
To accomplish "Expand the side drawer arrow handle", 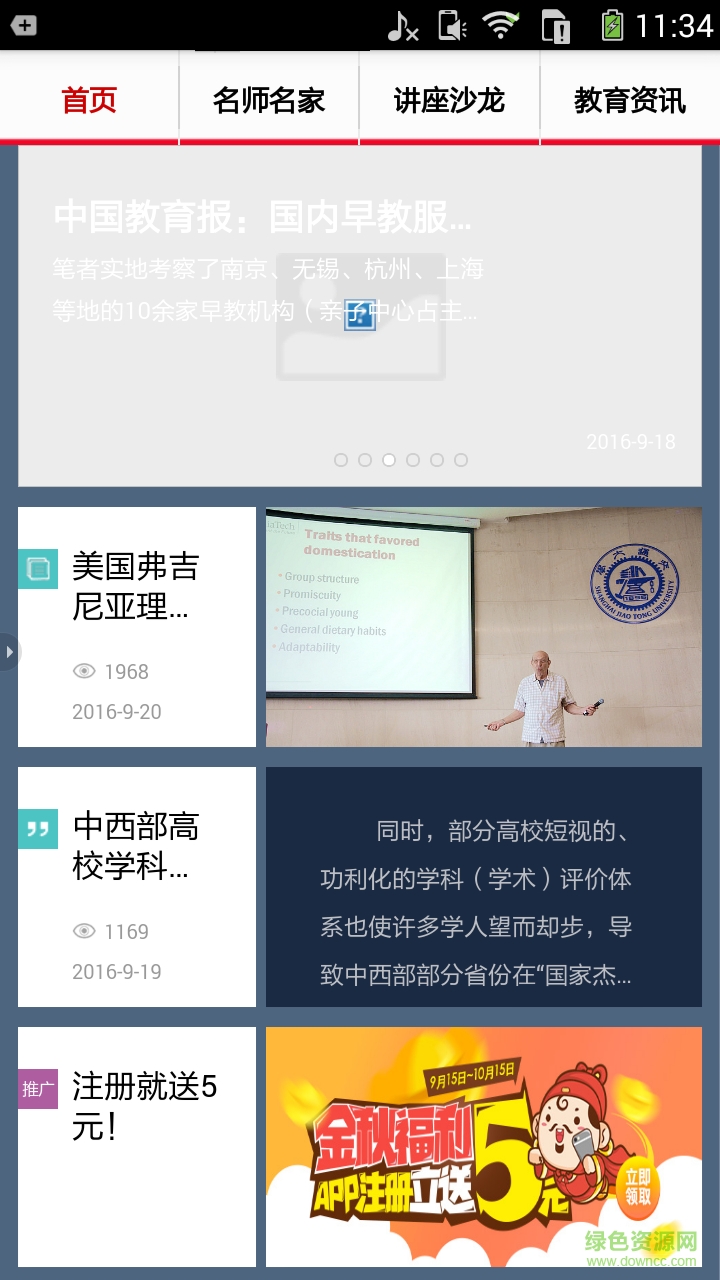I will tap(8, 652).
